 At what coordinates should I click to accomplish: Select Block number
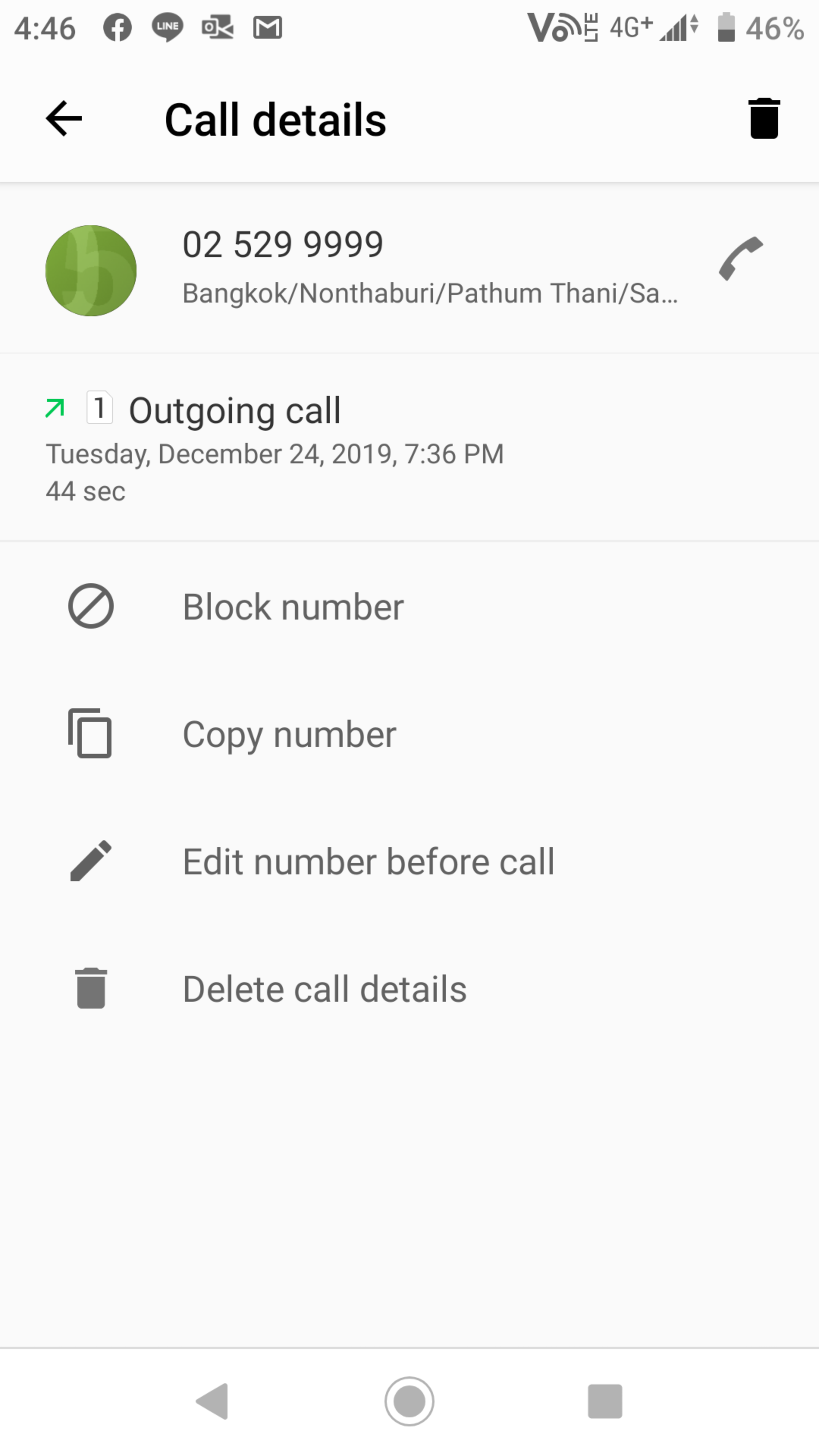click(x=409, y=606)
